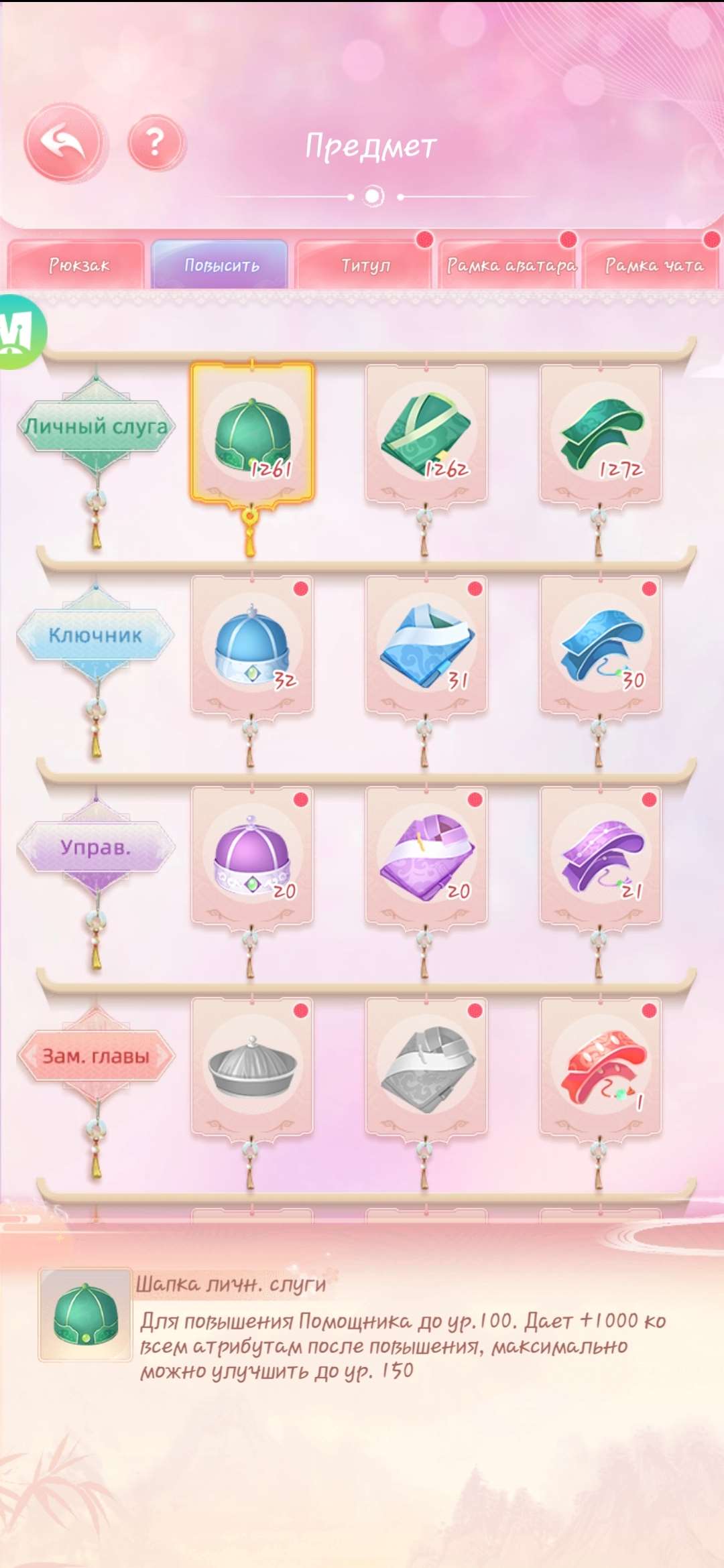Open the Рамка чата tab
This screenshot has height=1568, width=724.
(652, 265)
